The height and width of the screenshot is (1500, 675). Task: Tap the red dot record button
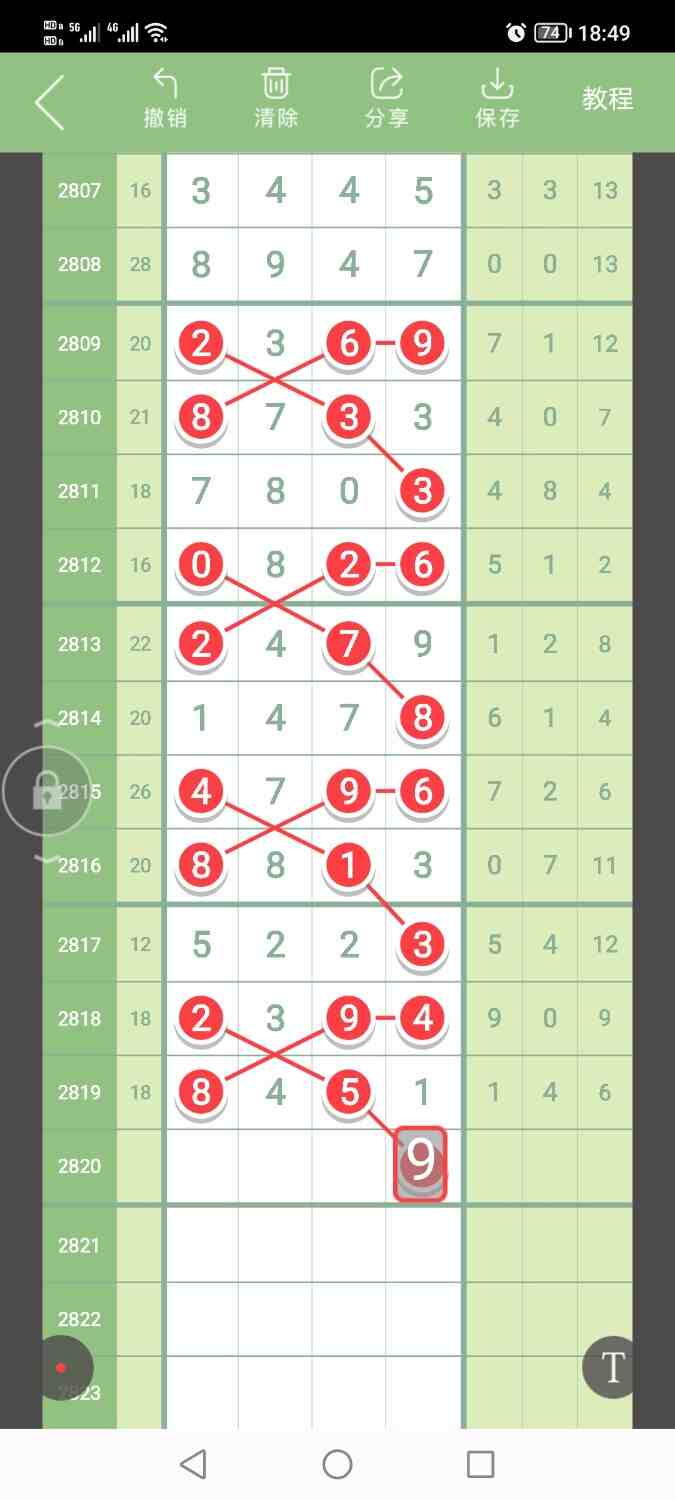tap(62, 1367)
